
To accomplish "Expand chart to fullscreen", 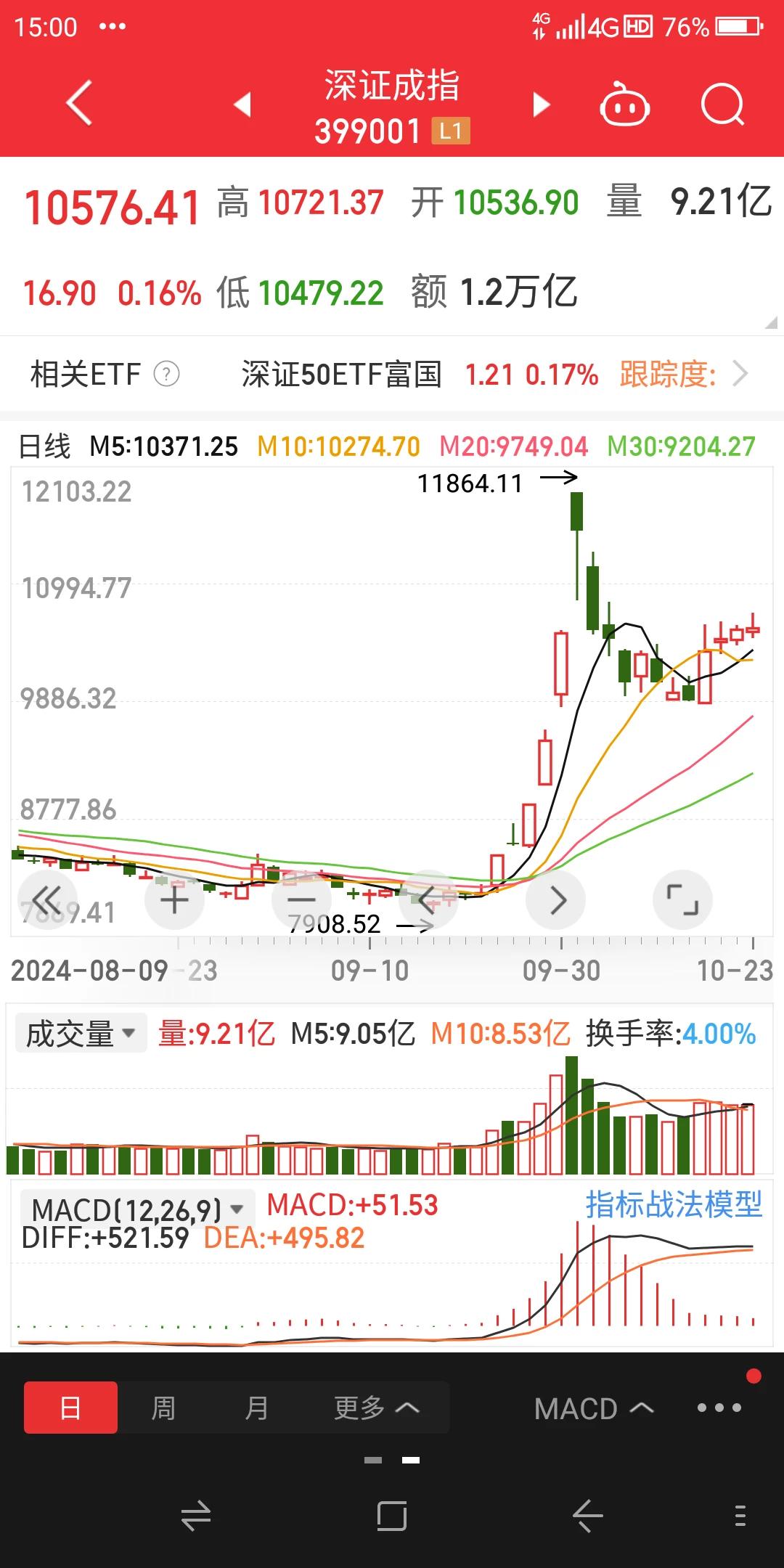I will pos(683,900).
